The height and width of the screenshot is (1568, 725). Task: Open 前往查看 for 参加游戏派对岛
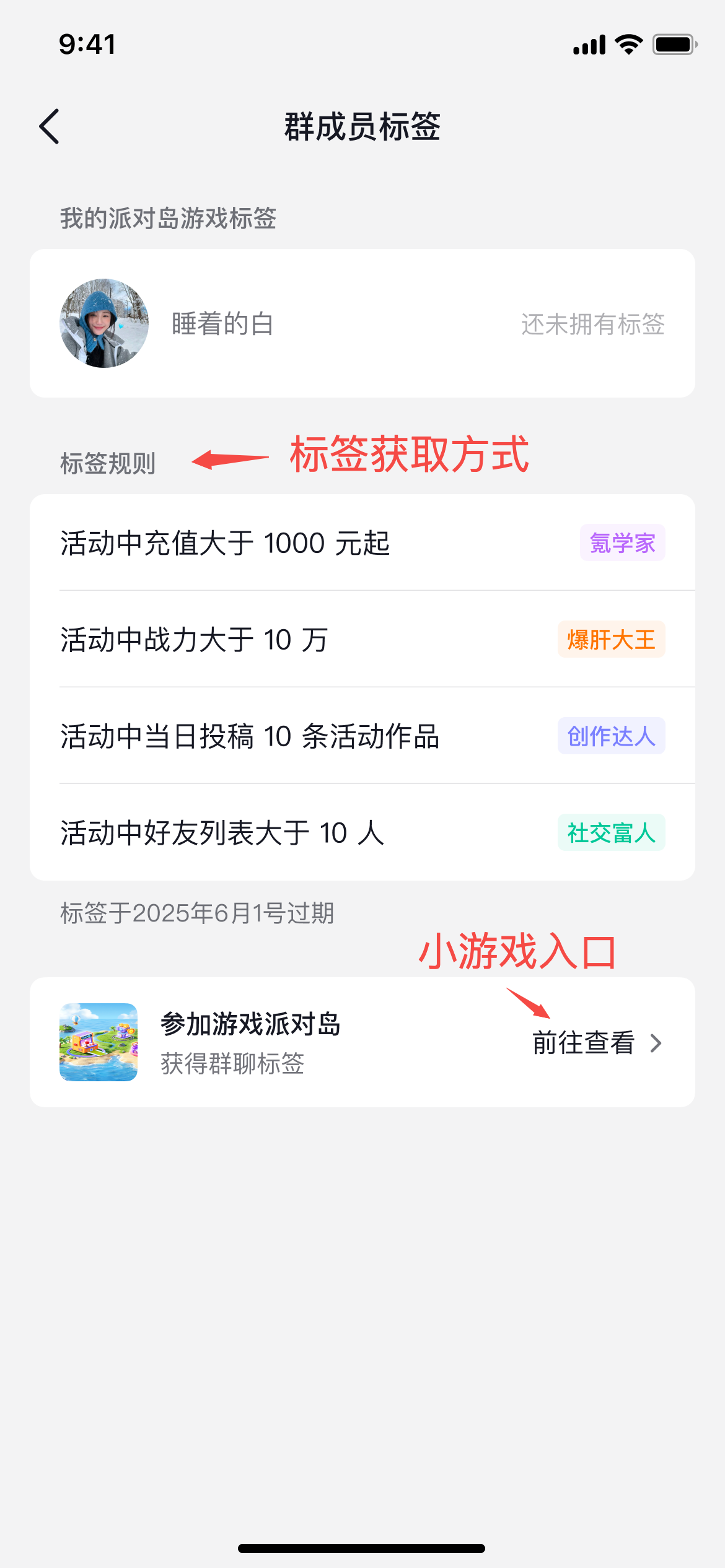[596, 1043]
